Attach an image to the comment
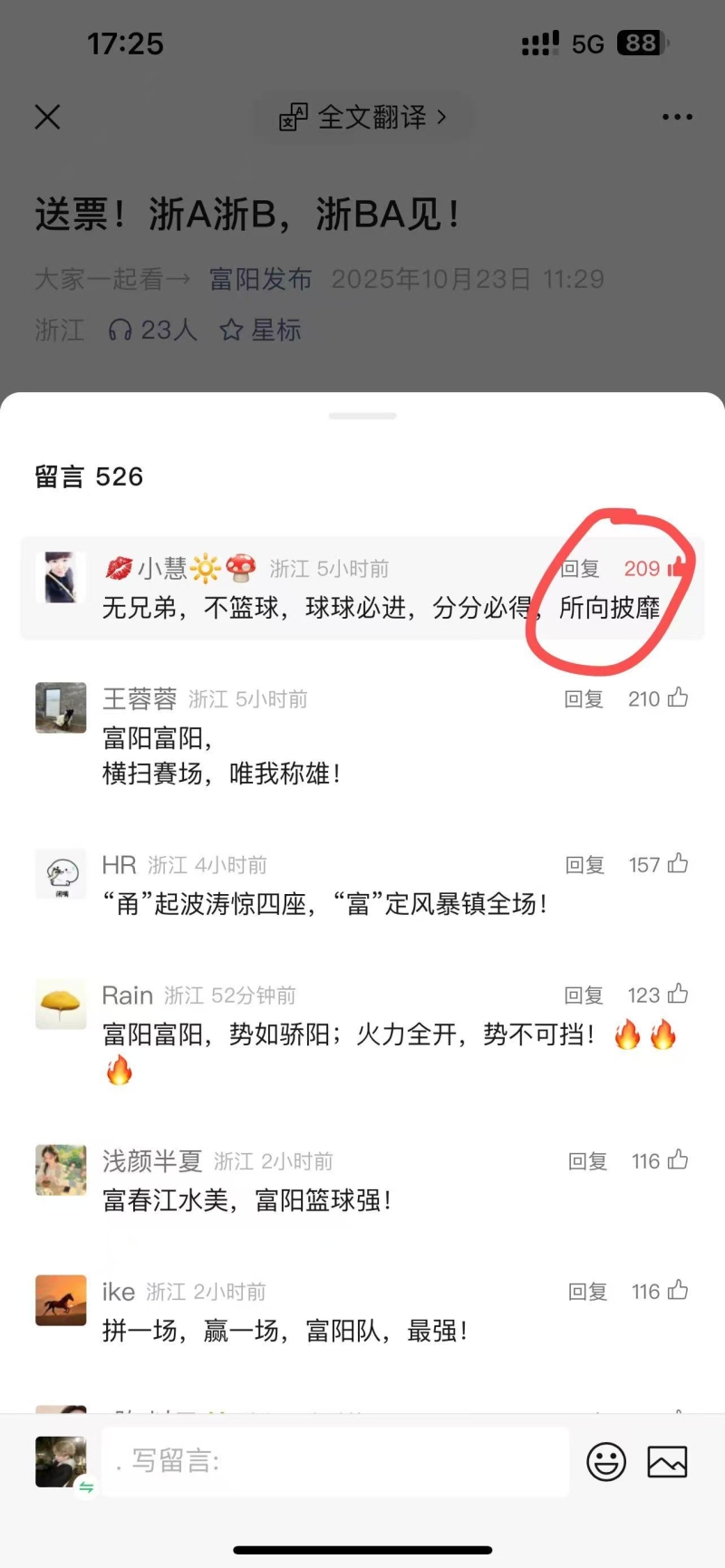 click(x=667, y=1461)
